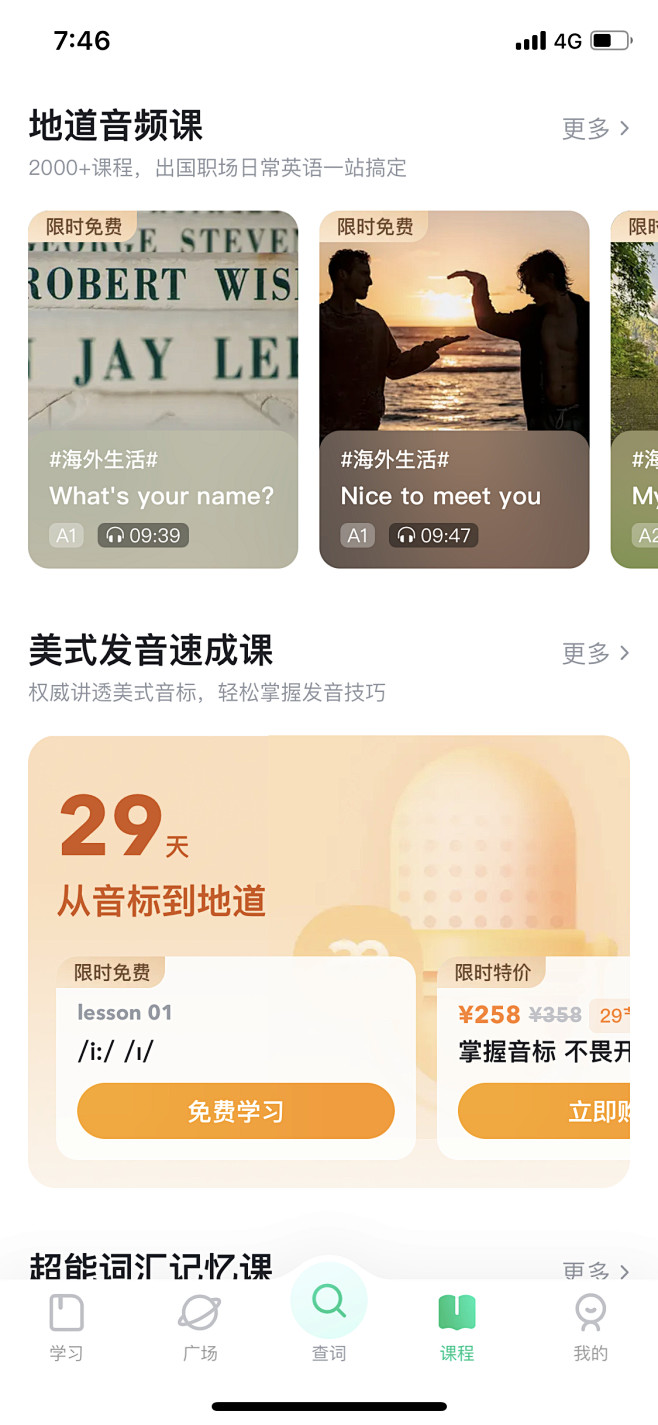Open more 地道音频课 courses
658x1425 pixels.
(x=595, y=128)
